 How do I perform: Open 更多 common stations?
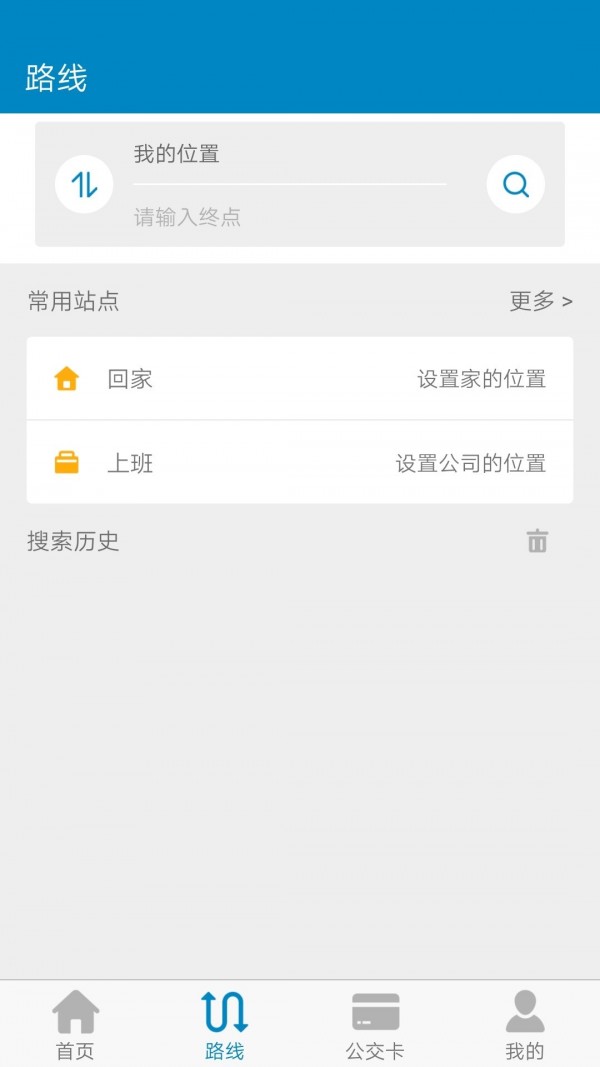[x=540, y=301]
